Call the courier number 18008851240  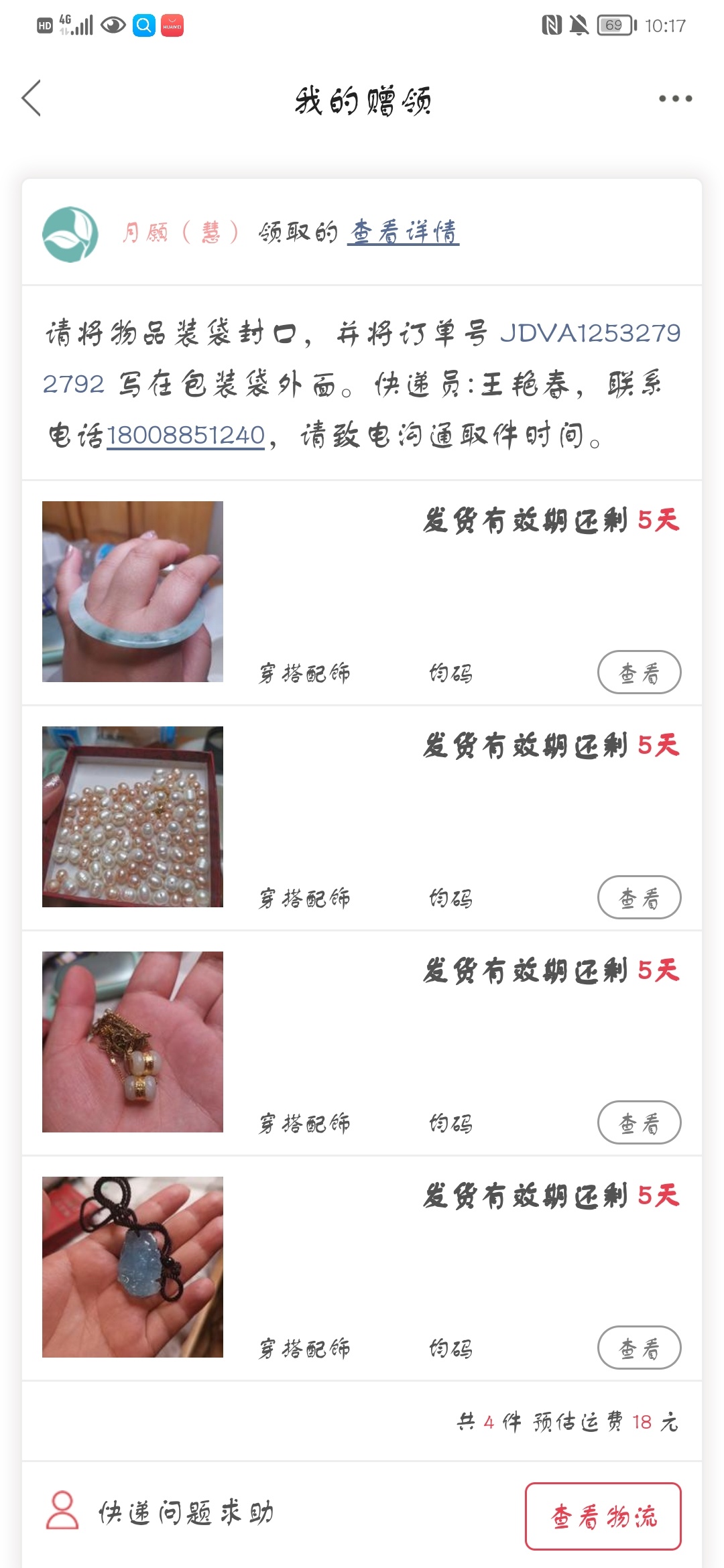(x=186, y=436)
